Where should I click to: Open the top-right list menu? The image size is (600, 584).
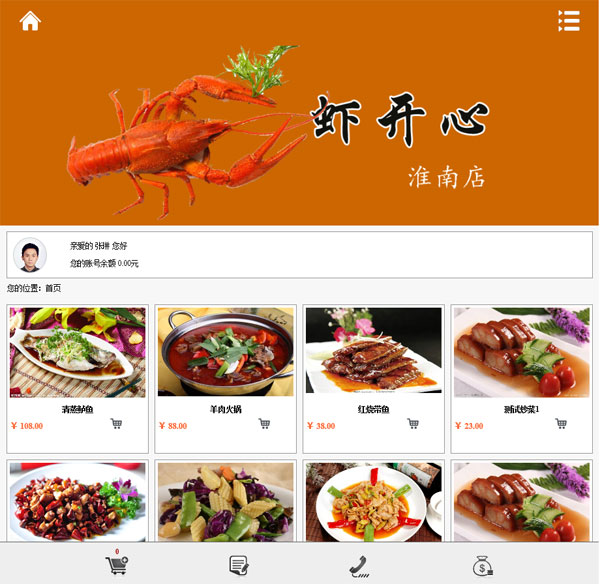[x=568, y=21]
